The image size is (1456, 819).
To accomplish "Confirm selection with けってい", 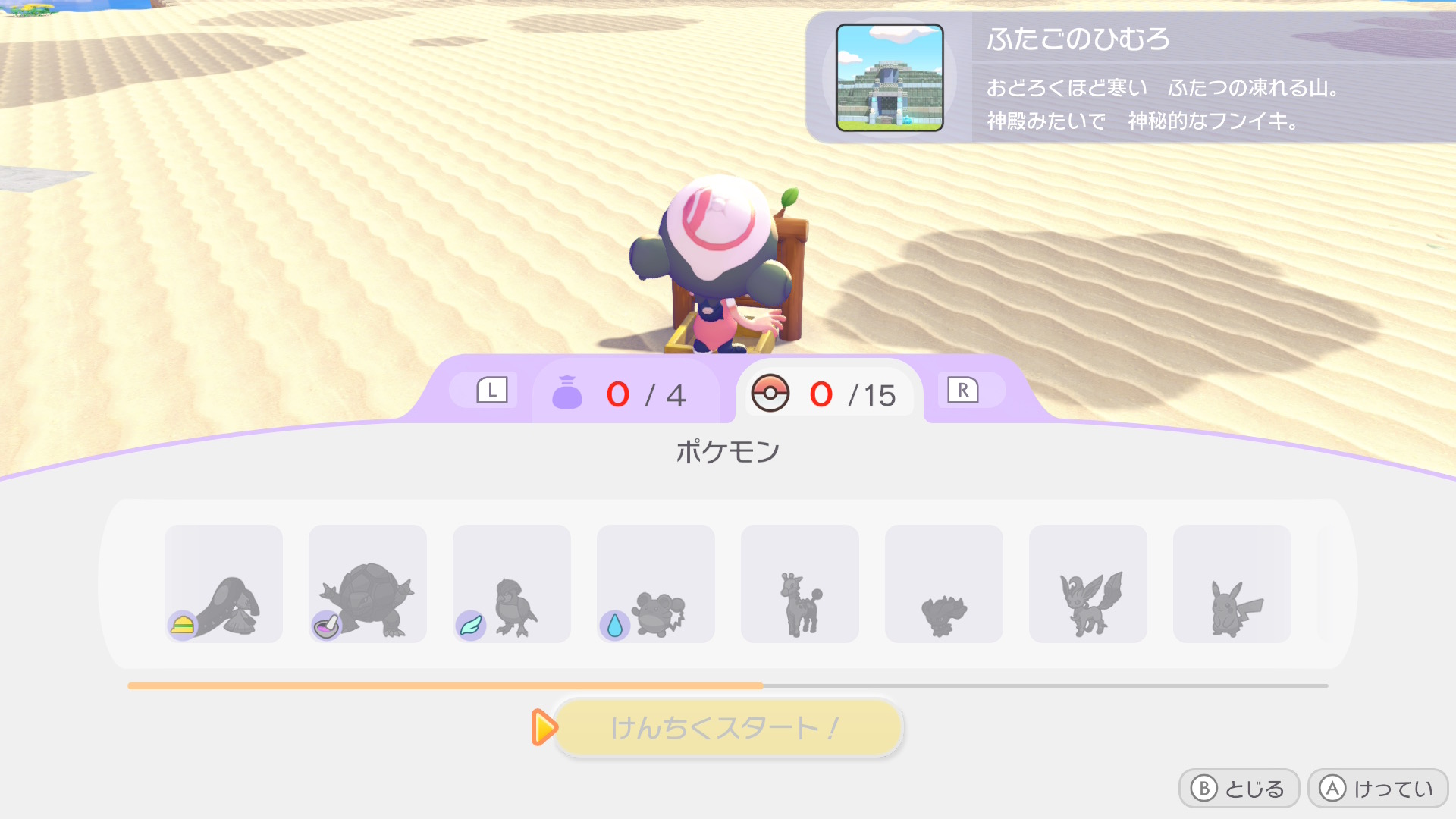I will [x=1378, y=789].
